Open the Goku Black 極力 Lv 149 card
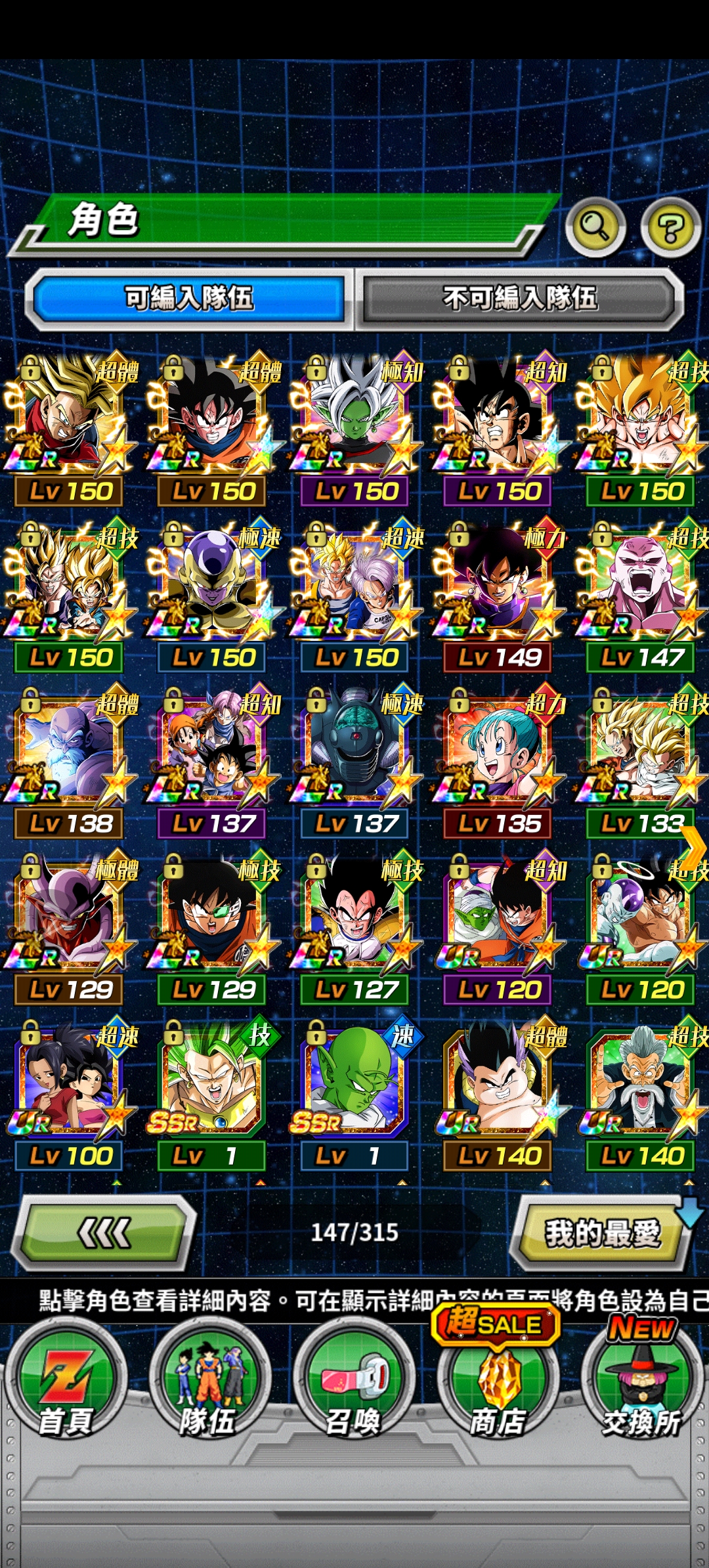 tap(498, 589)
